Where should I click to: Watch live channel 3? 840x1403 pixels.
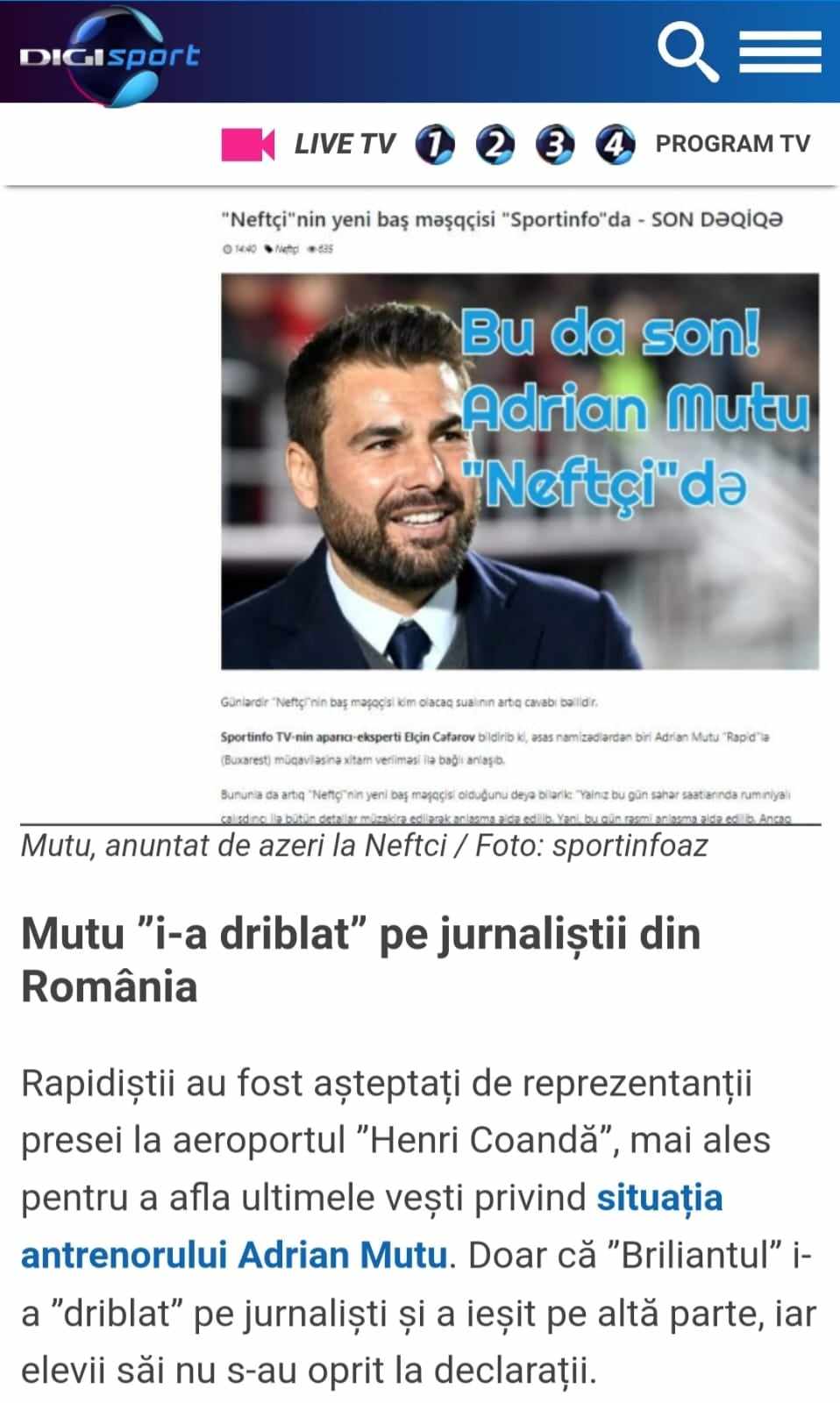tap(555, 146)
